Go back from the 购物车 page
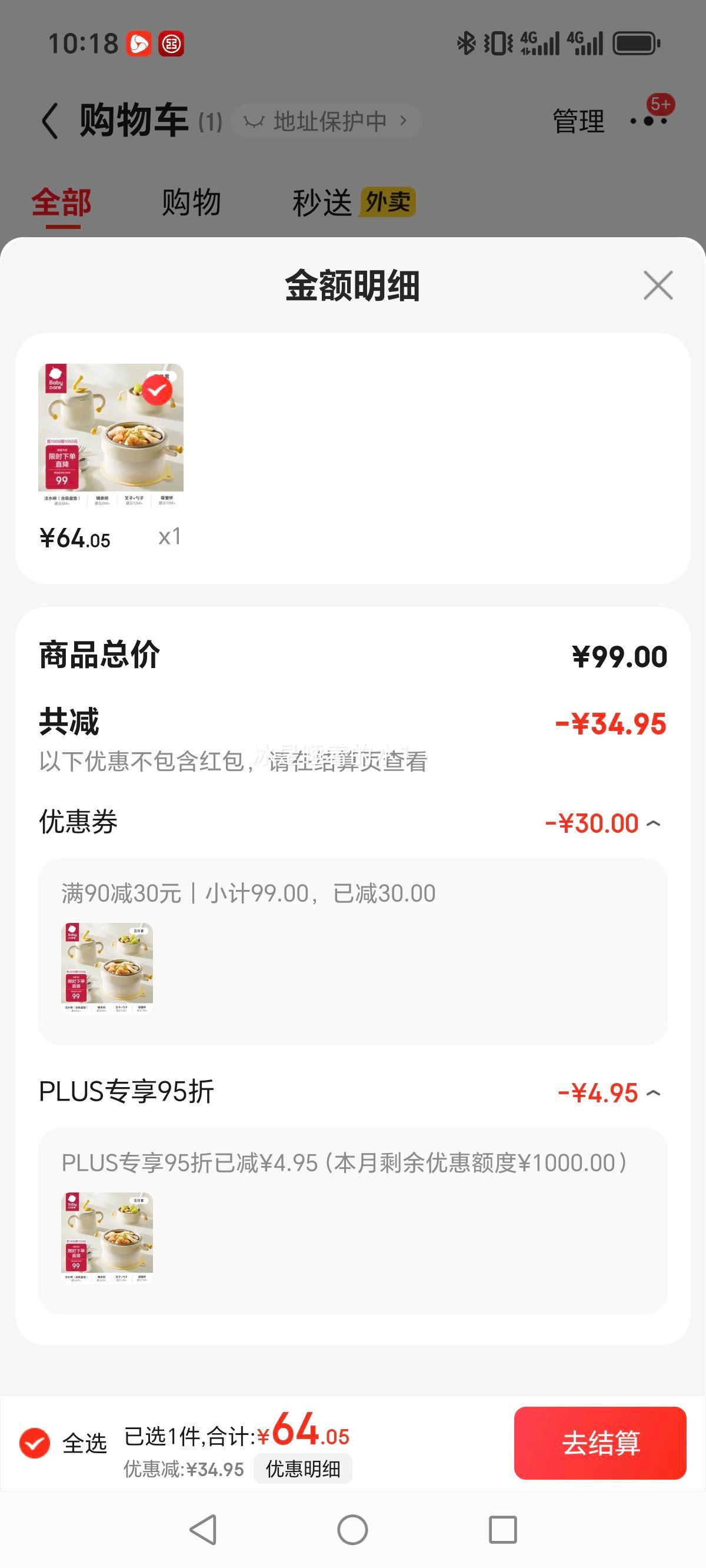 click(x=50, y=121)
